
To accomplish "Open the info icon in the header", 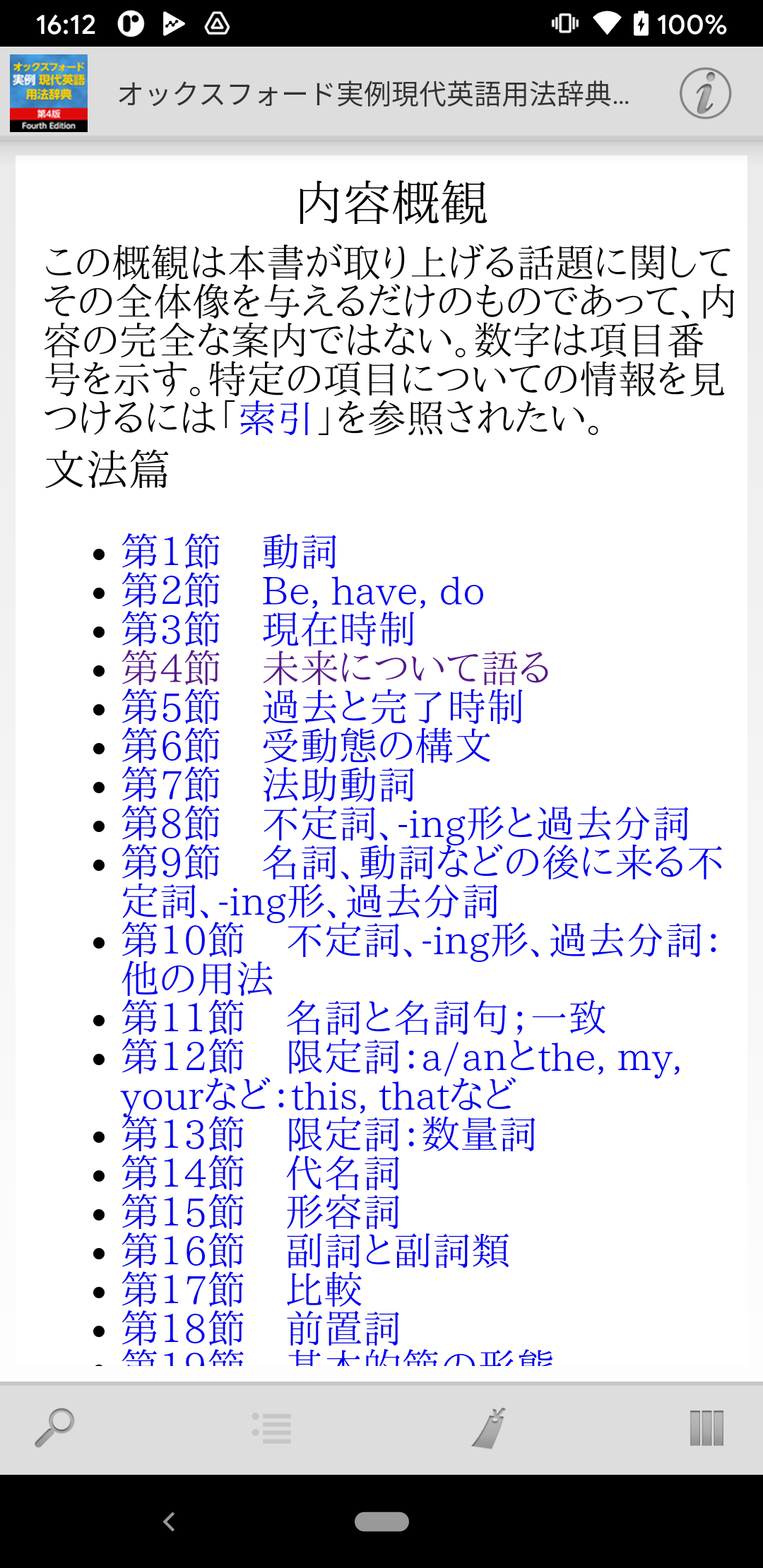I will pos(704,93).
